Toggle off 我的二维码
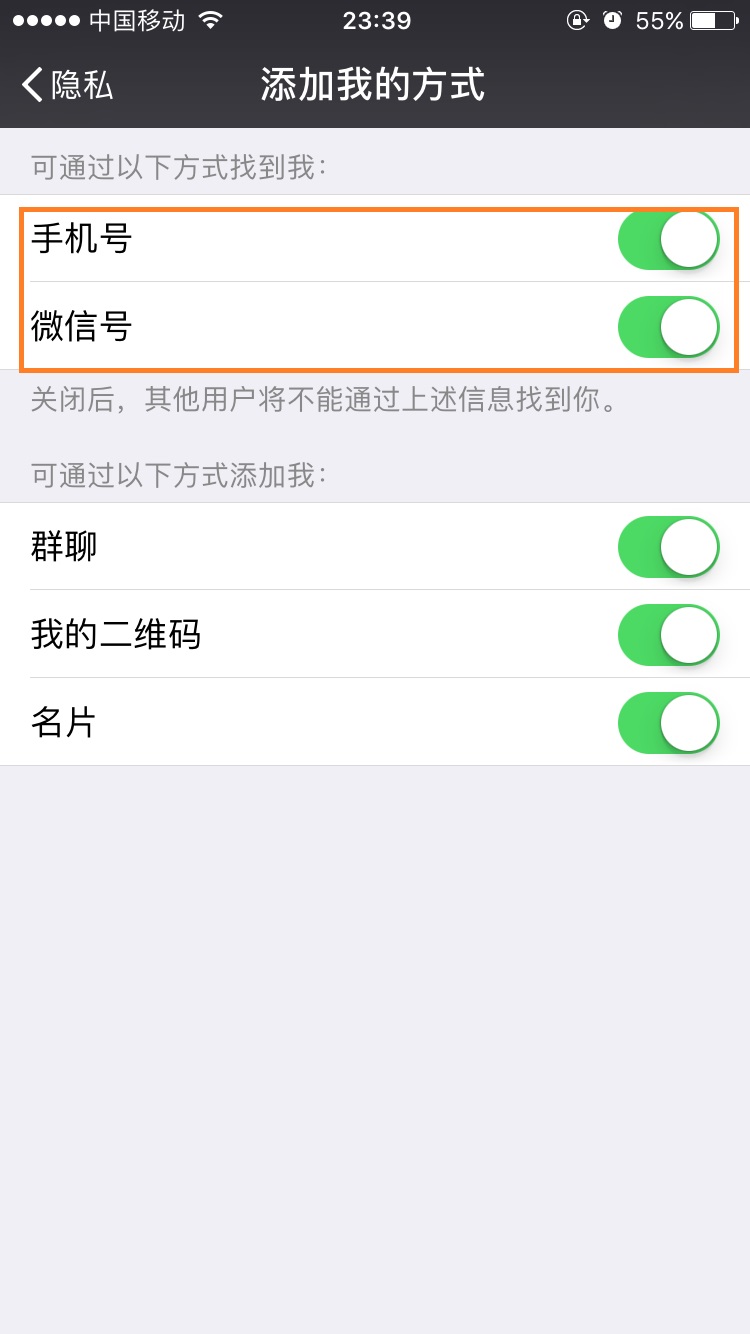The height and width of the screenshot is (1334, 750). tap(667, 634)
